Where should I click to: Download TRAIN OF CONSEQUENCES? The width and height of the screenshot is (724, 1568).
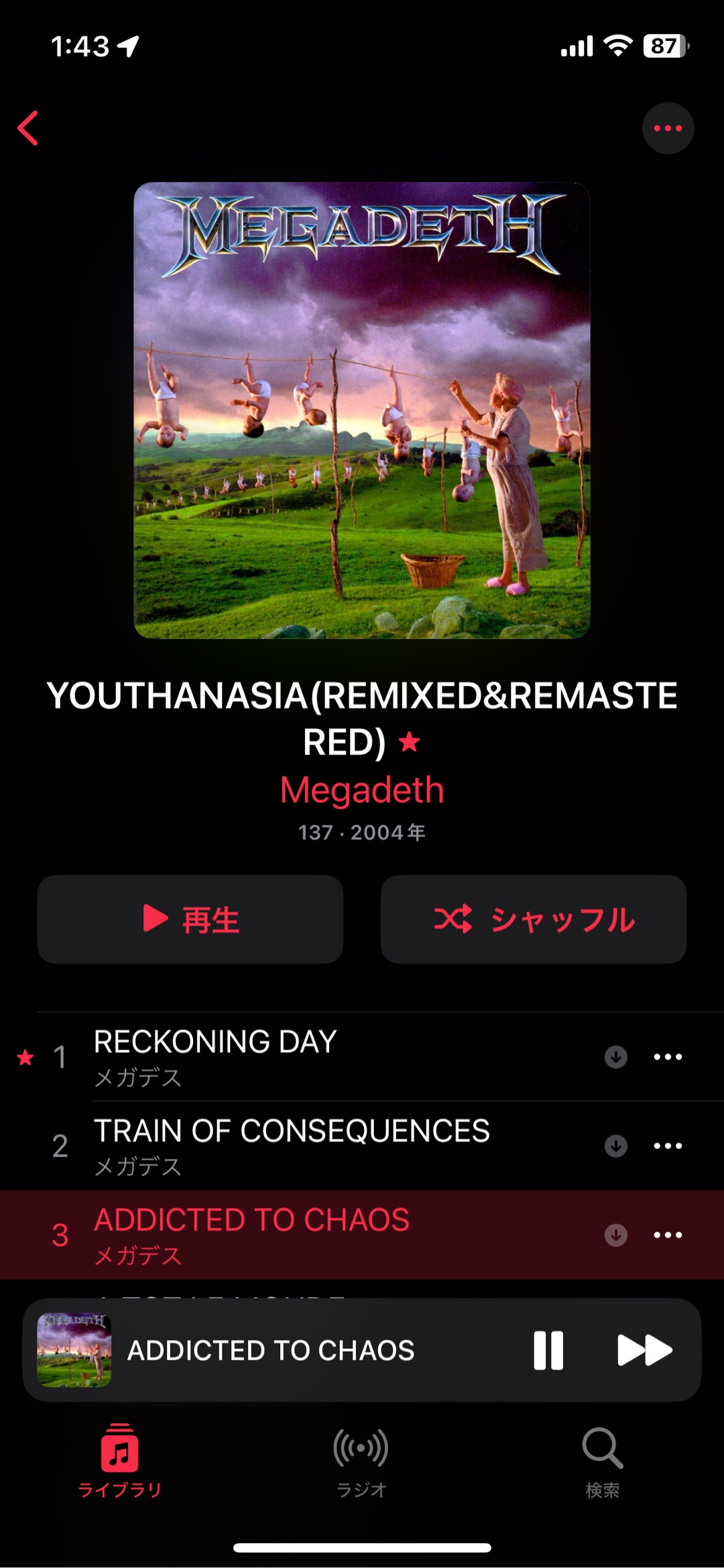point(615,1145)
